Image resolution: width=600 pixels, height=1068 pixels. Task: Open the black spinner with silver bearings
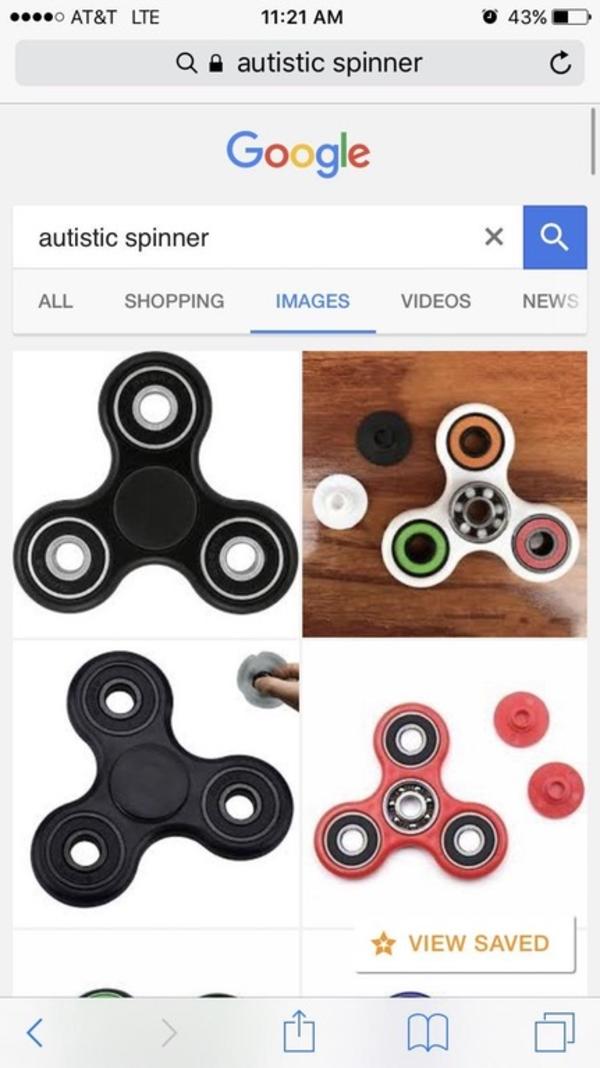click(x=155, y=493)
